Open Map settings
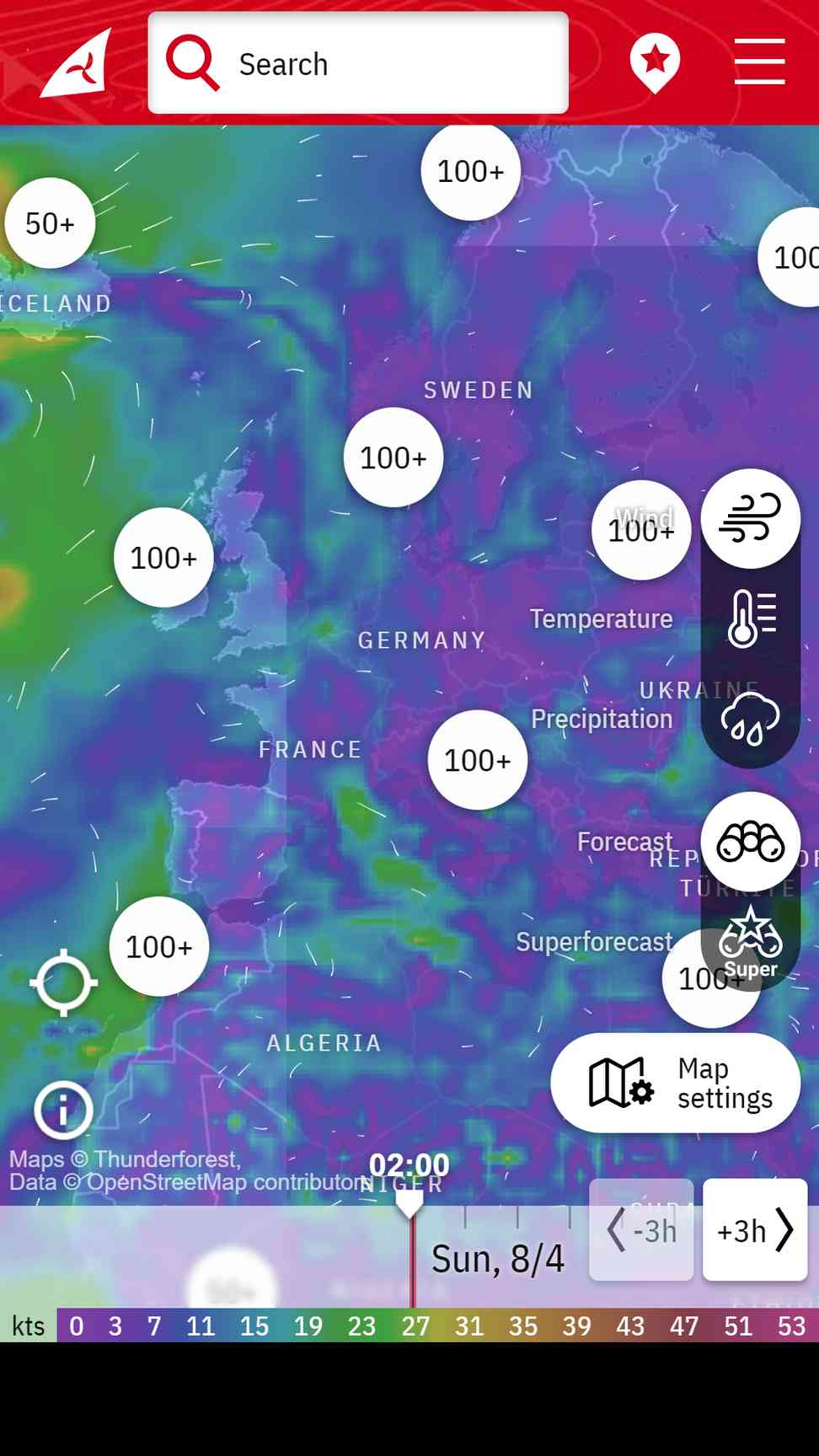The image size is (819, 1456). coord(675,1083)
